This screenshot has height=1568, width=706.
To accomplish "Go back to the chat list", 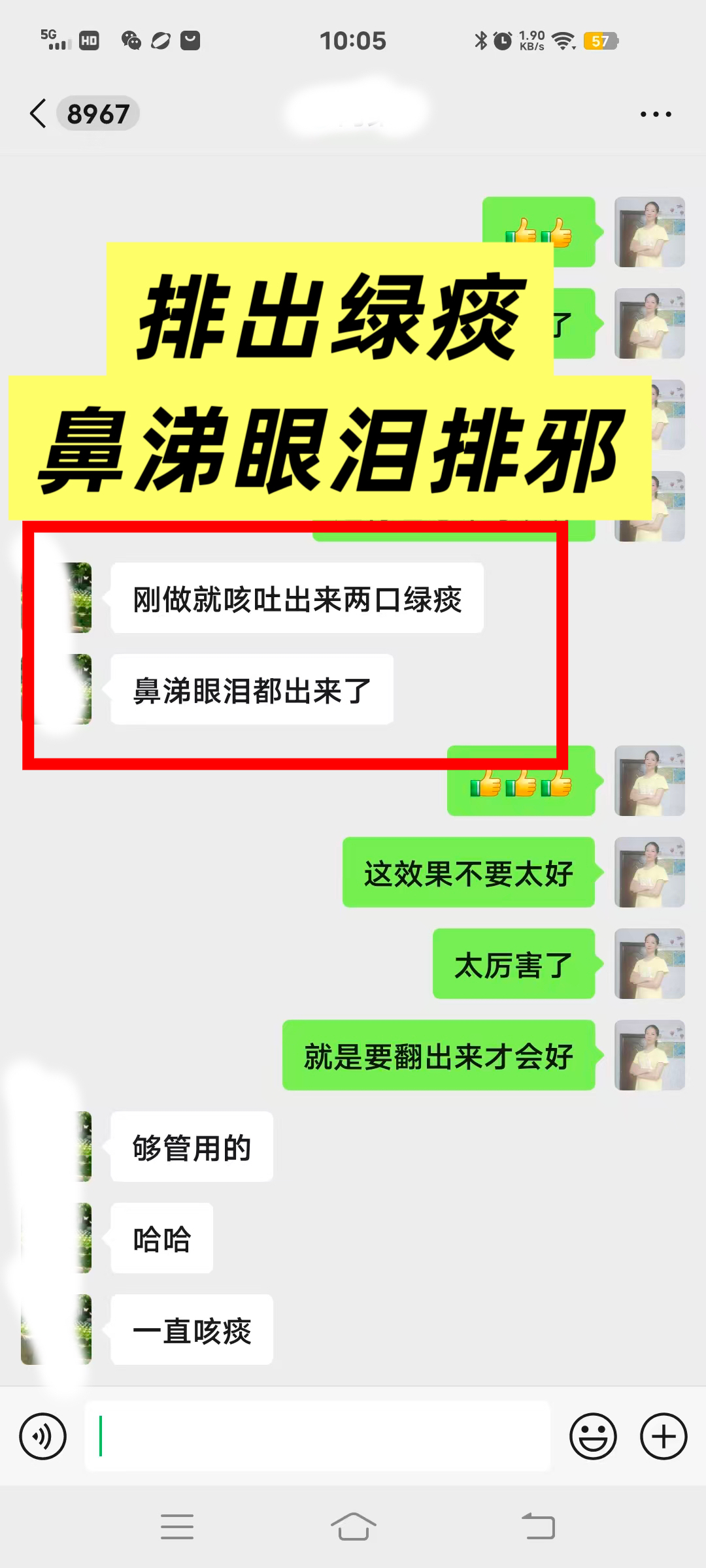I will click(39, 114).
